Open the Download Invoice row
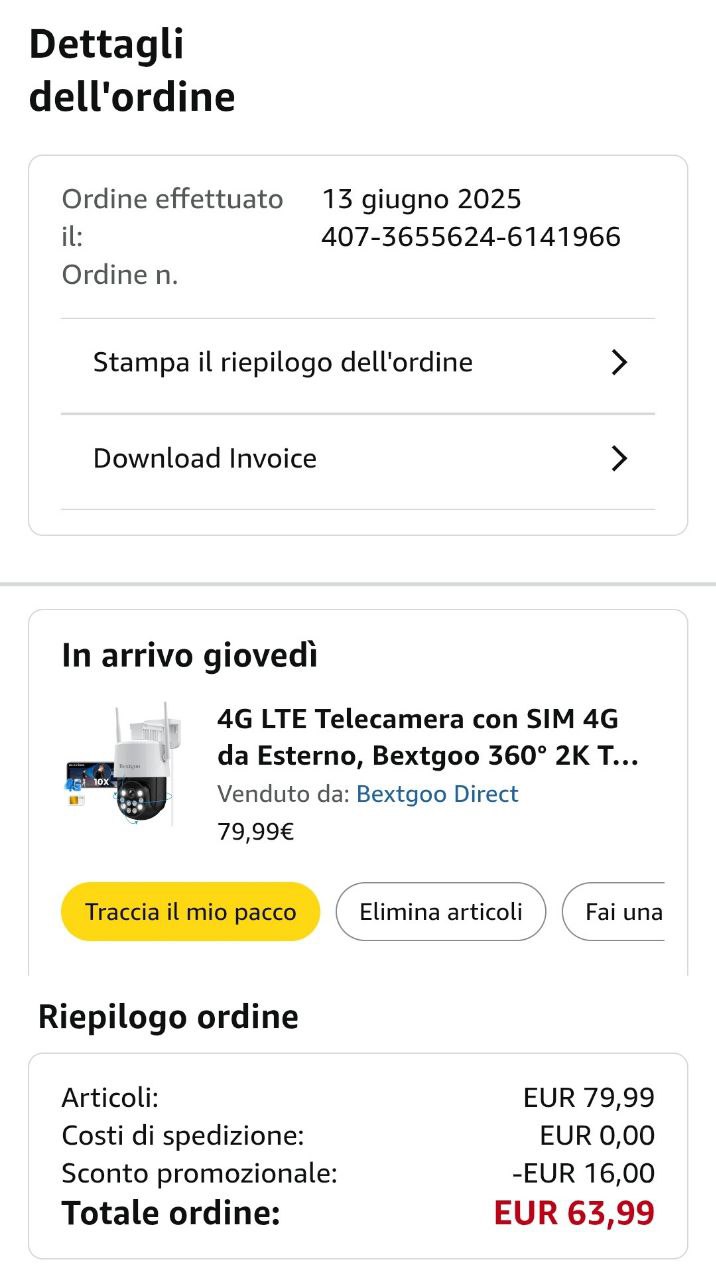The image size is (716, 1280). click(357, 459)
